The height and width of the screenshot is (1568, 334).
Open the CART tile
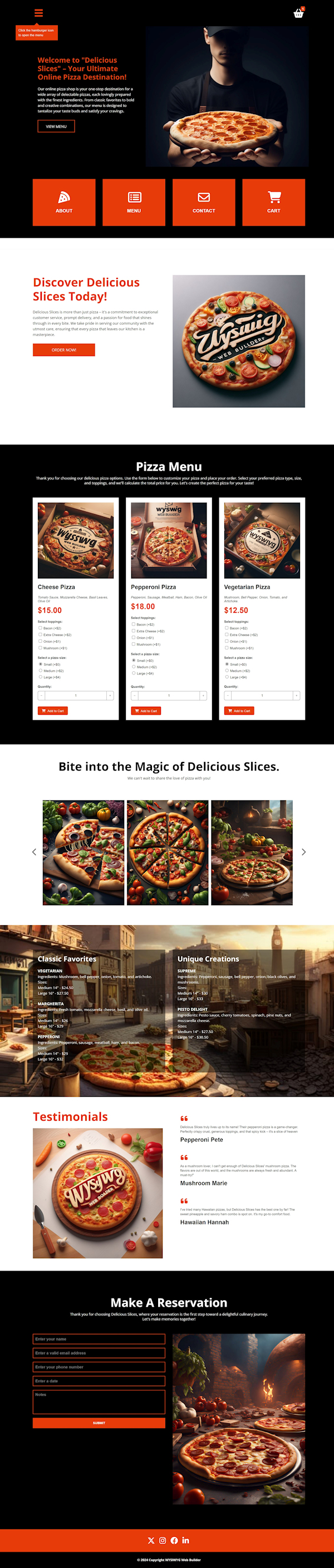tap(274, 202)
